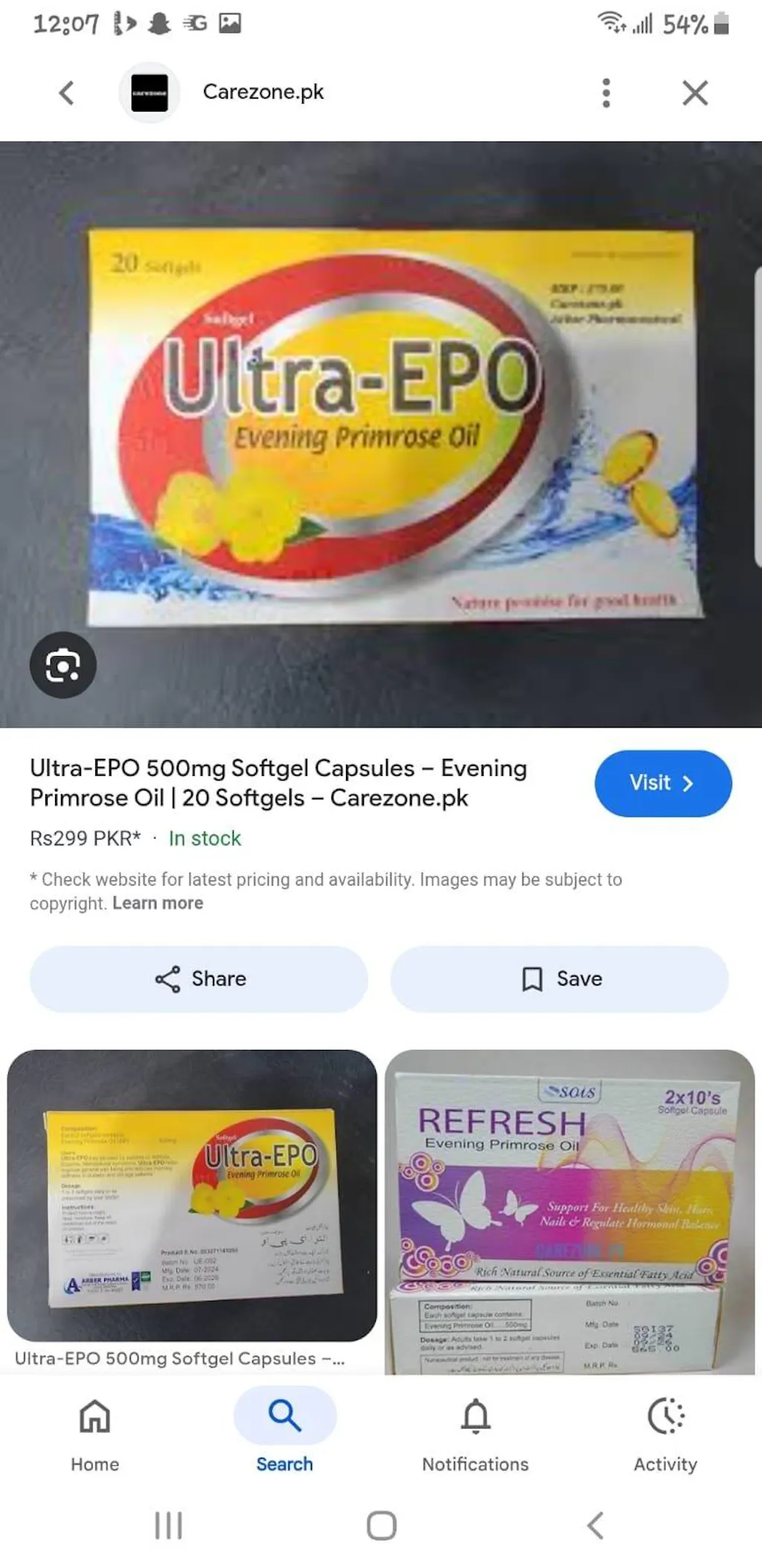Close the image viewer
This screenshot has width=762, height=1568.
tap(695, 93)
